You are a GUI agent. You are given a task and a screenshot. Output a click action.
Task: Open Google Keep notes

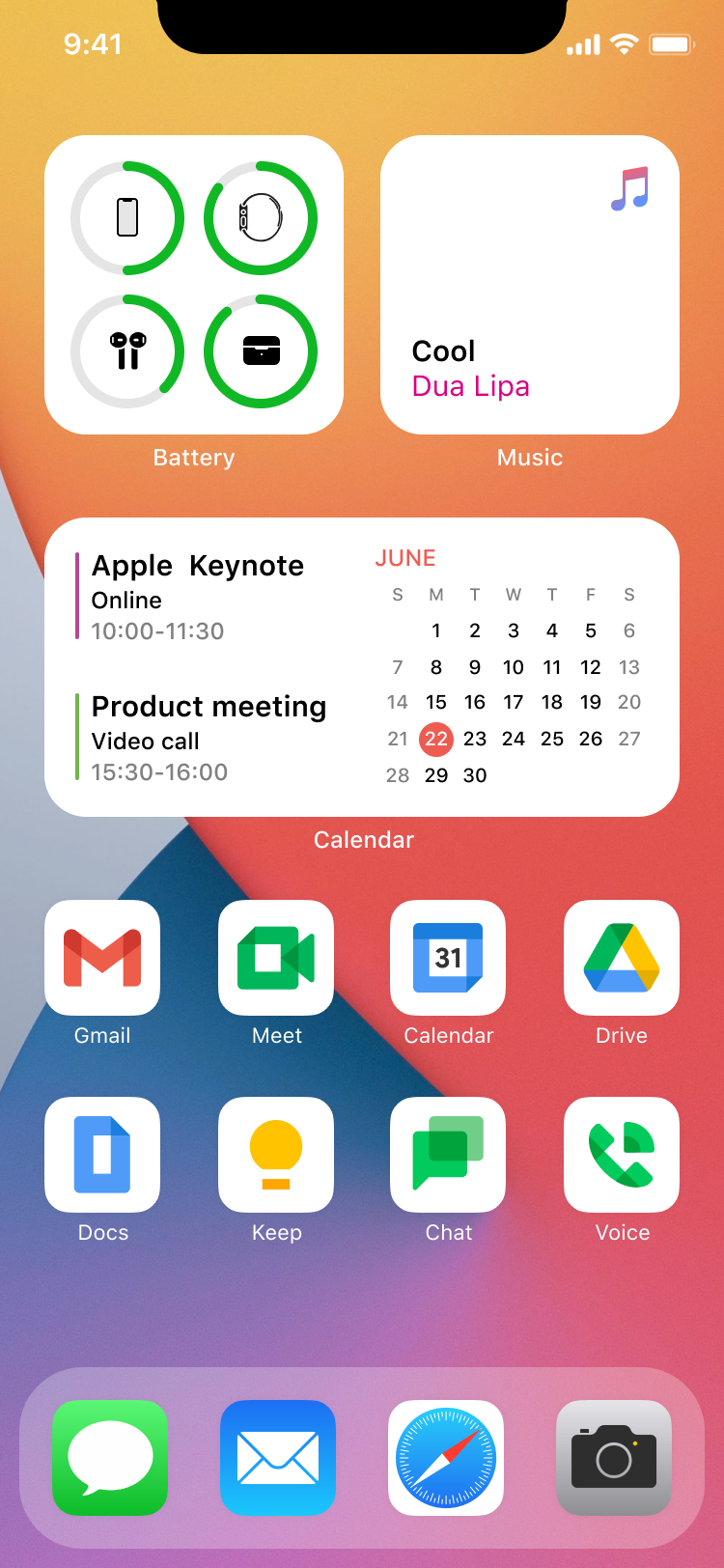click(276, 1155)
